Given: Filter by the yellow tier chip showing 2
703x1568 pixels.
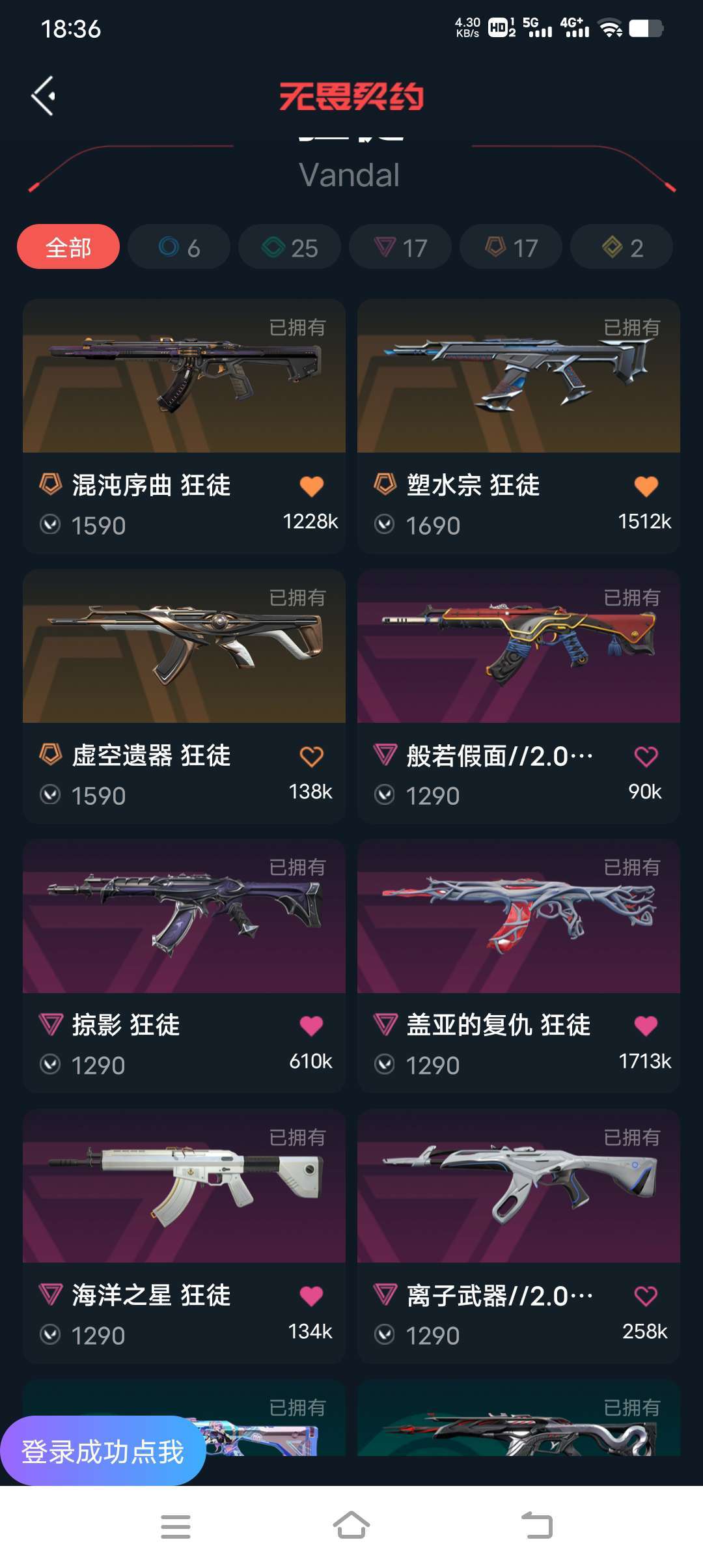Looking at the screenshot, I should click(x=622, y=247).
